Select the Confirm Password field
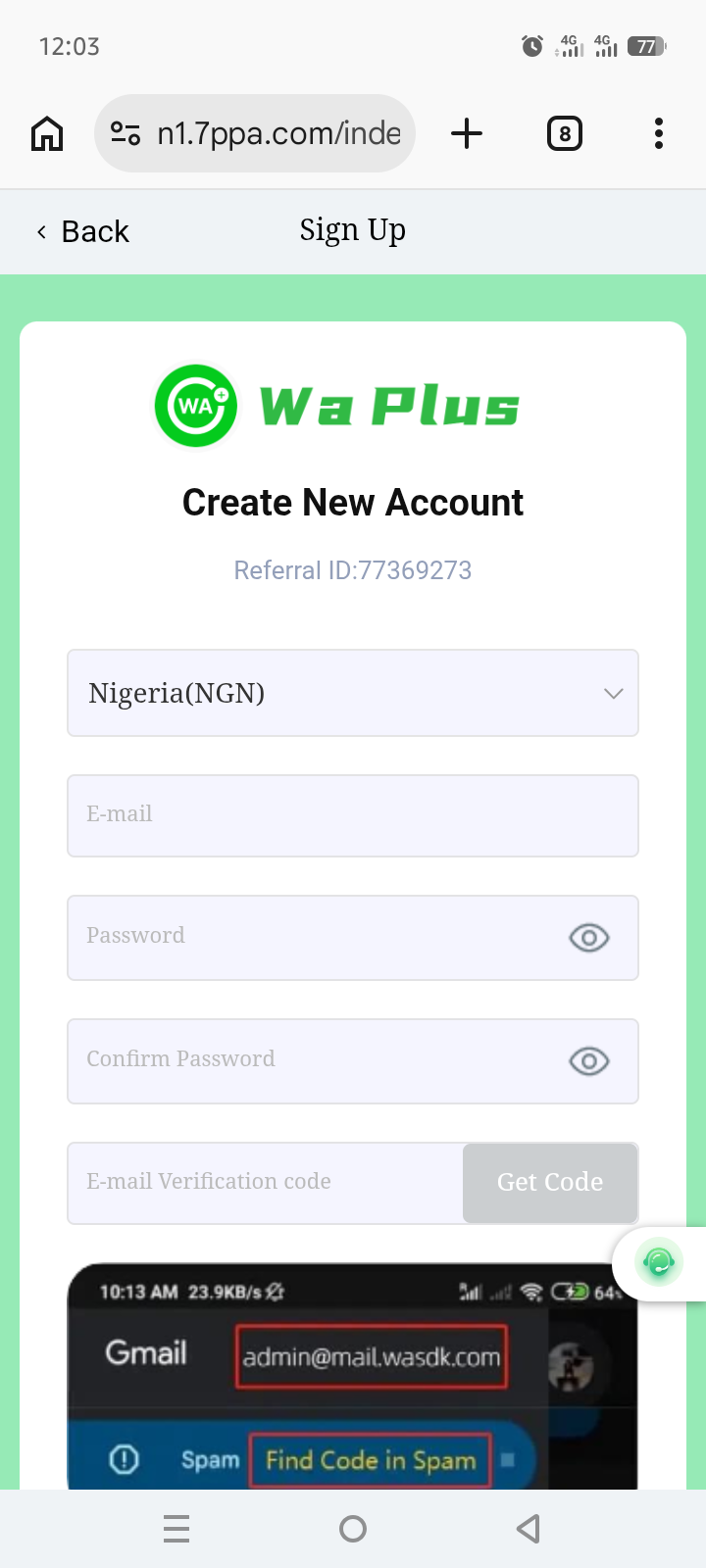The width and height of the screenshot is (706, 1568). 314,1060
